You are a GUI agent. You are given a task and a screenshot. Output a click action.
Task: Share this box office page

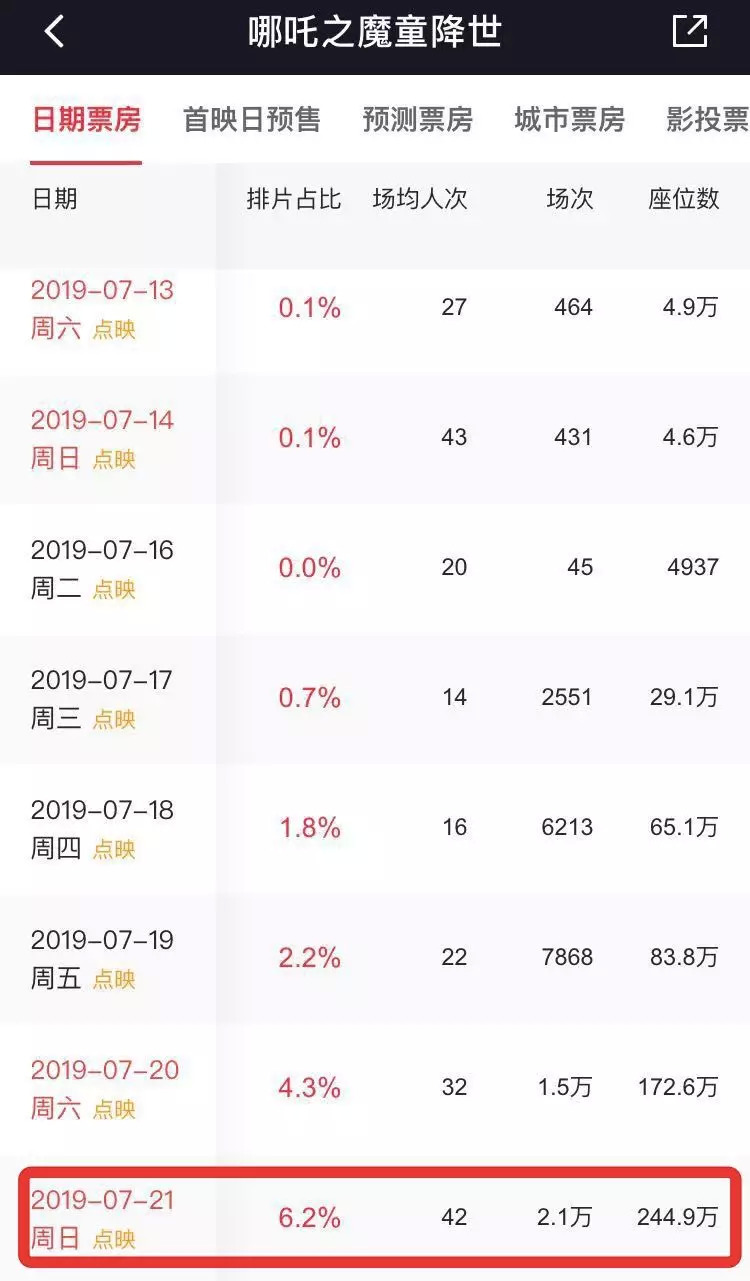[x=690, y=32]
